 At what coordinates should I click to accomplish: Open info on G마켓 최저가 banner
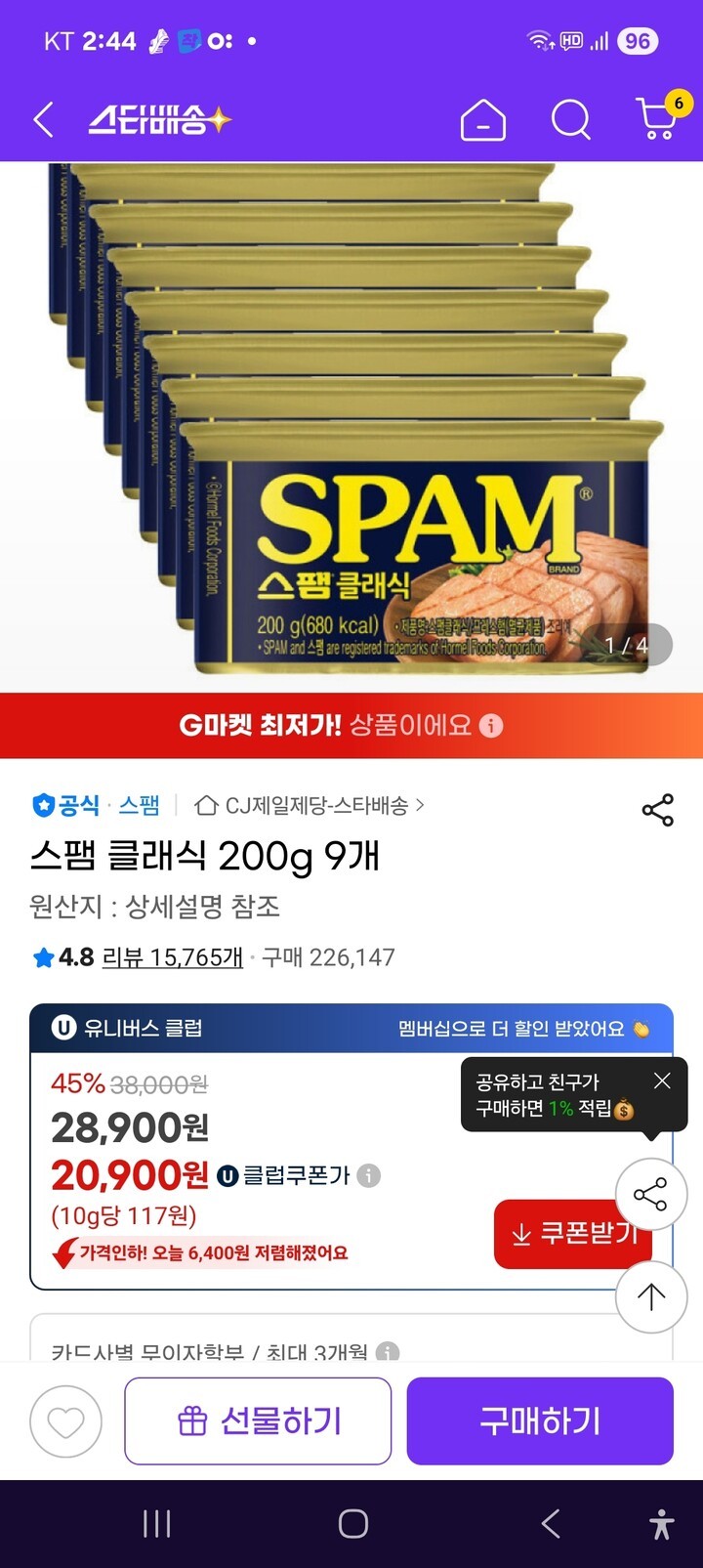point(493,726)
